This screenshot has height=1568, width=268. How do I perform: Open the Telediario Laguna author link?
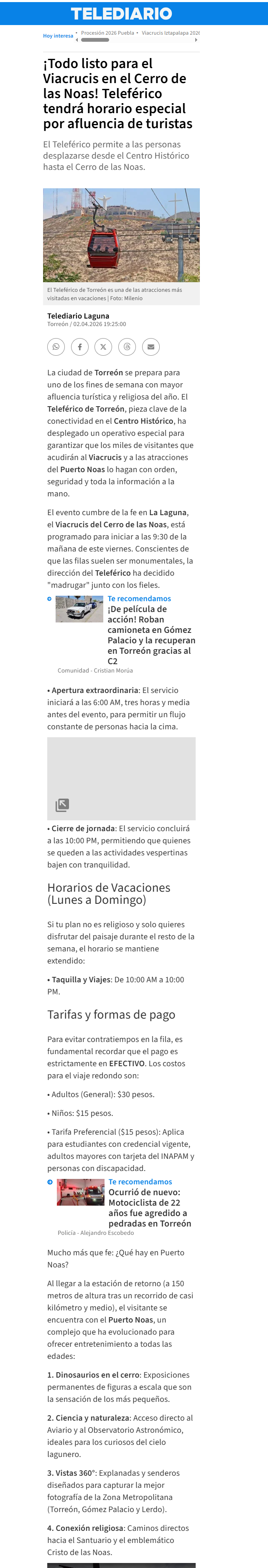click(x=78, y=316)
